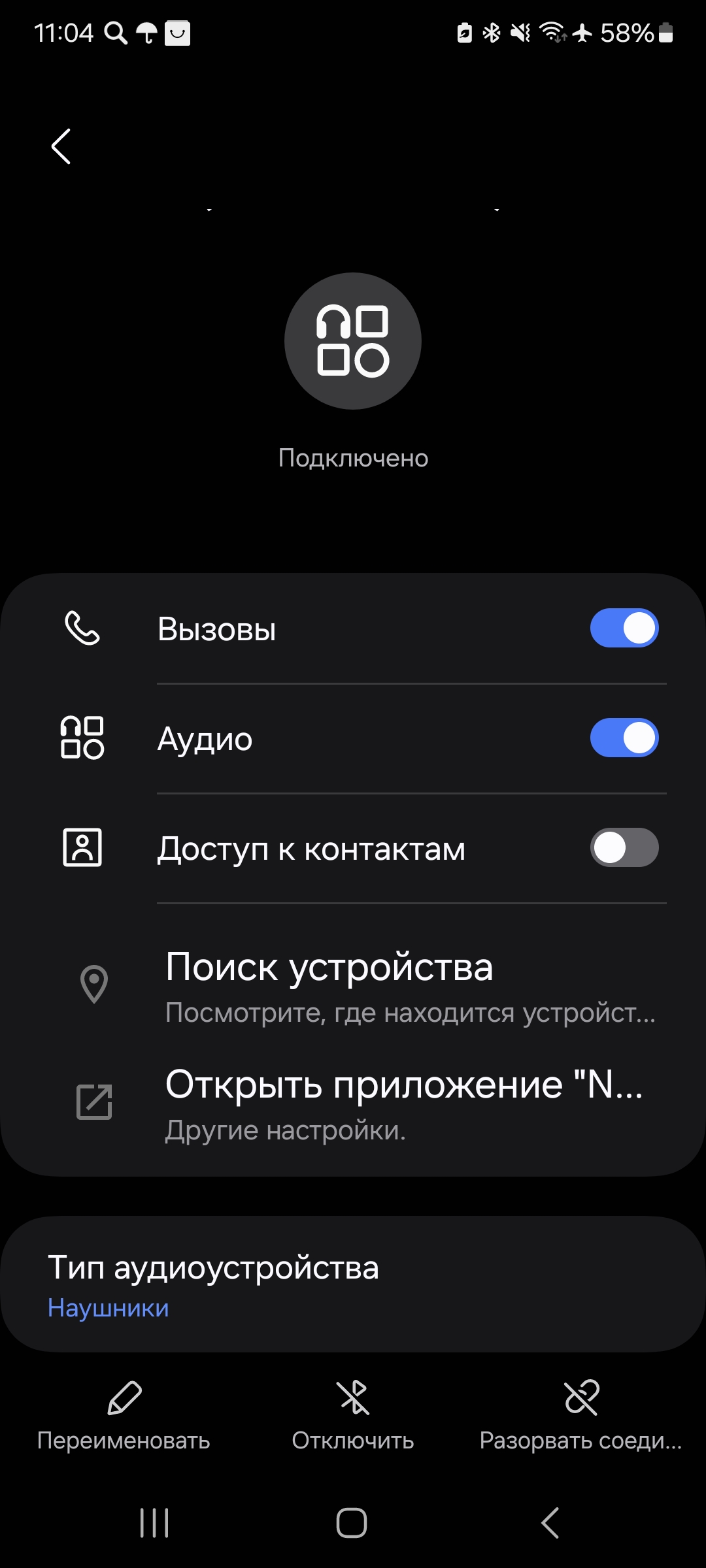Viewport: 706px width, 1568px height.
Task: Disable the Аудио switch
Action: point(624,738)
